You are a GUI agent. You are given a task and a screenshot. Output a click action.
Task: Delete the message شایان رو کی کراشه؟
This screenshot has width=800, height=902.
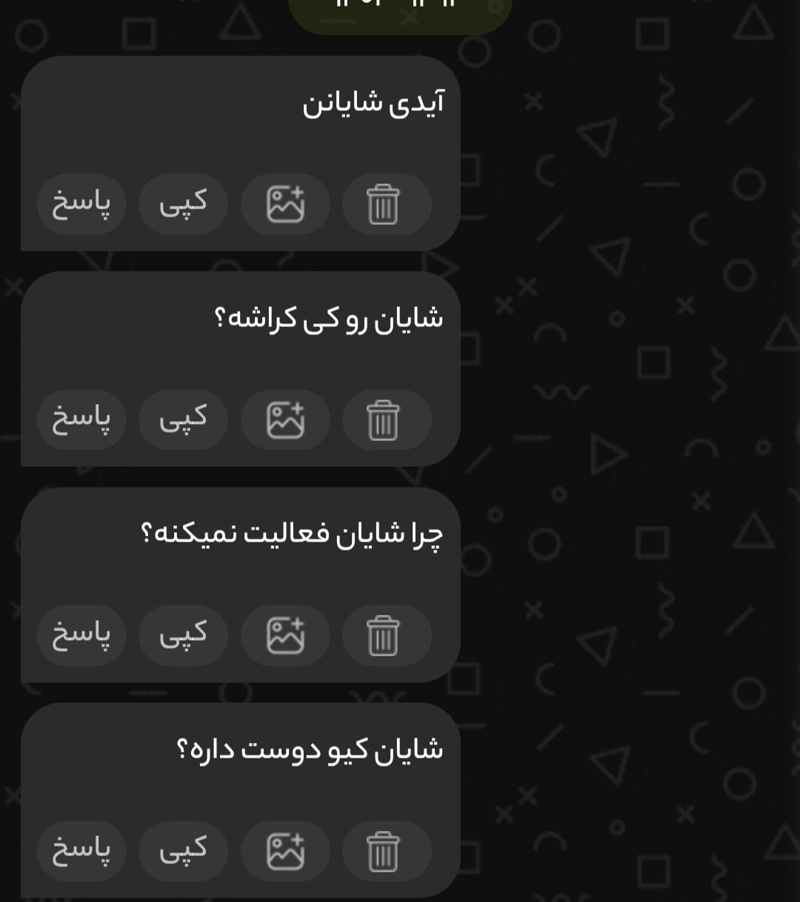point(385,420)
